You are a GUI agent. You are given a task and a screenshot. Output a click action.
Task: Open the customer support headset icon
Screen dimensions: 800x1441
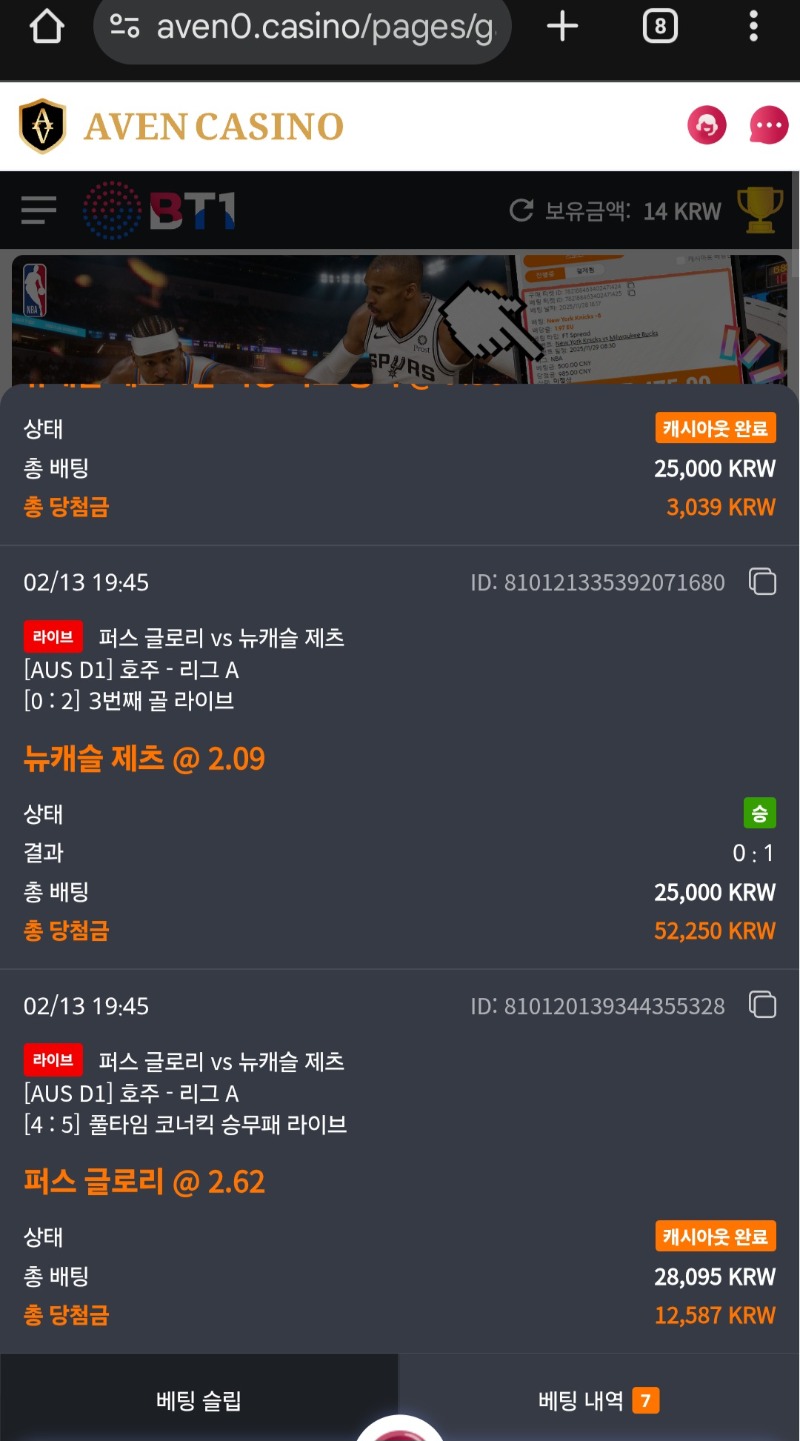(707, 127)
